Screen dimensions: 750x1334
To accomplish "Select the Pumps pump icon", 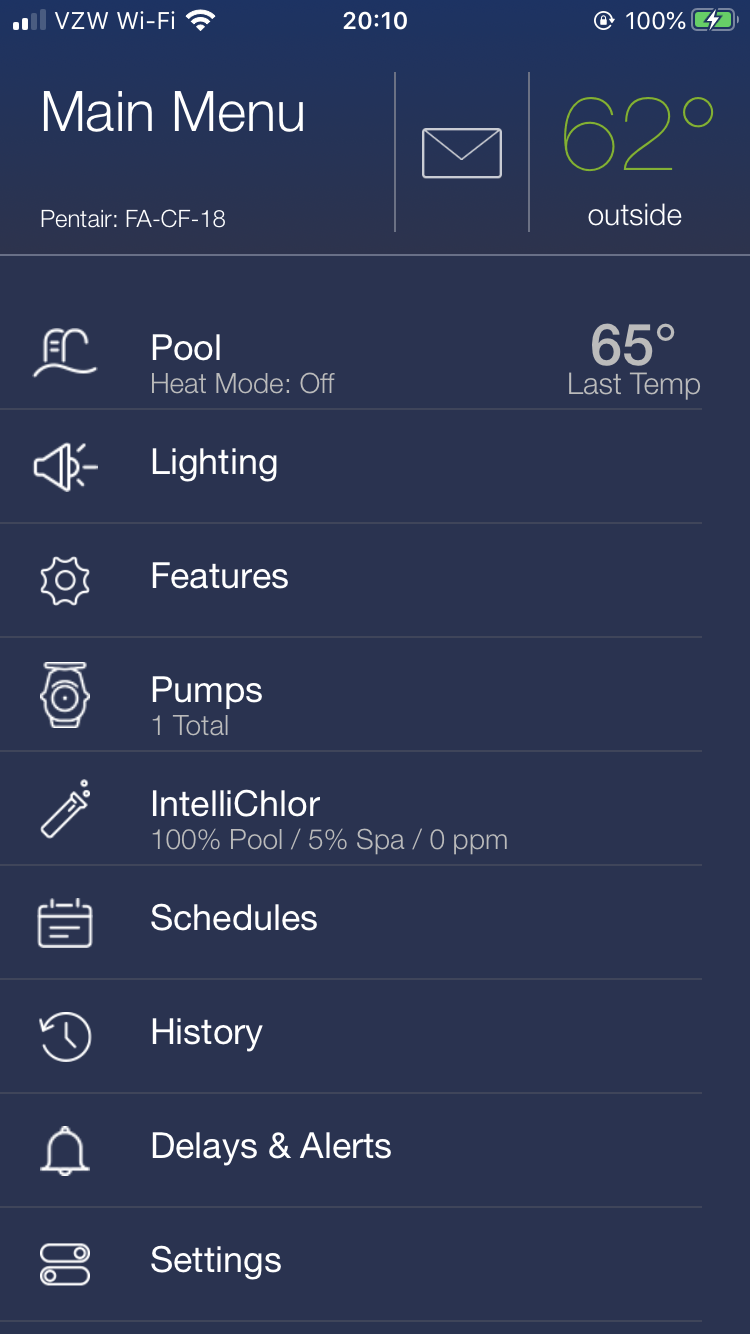I will click(64, 694).
